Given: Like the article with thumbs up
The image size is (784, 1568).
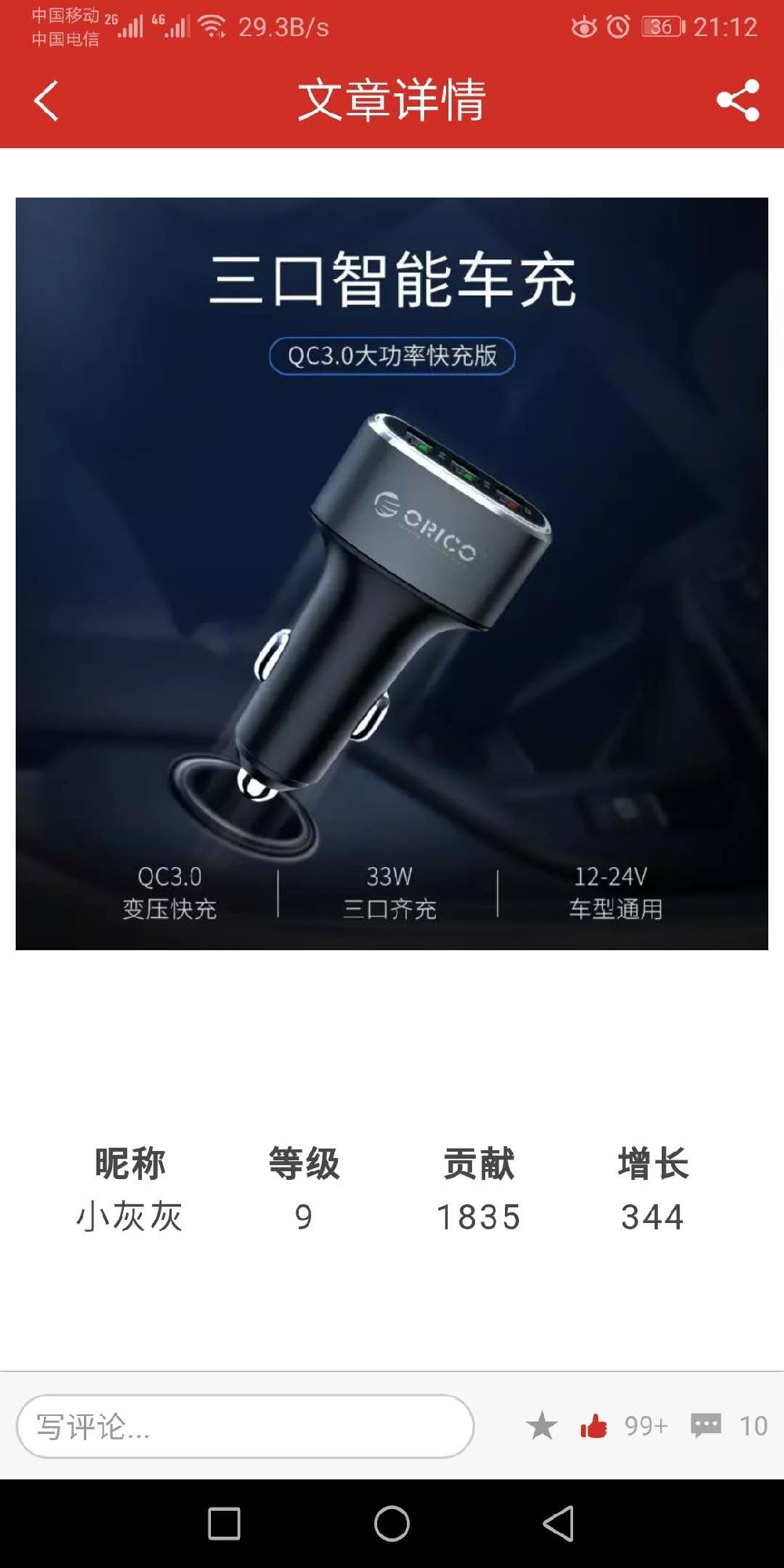Looking at the screenshot, I should pos(593,1426).
